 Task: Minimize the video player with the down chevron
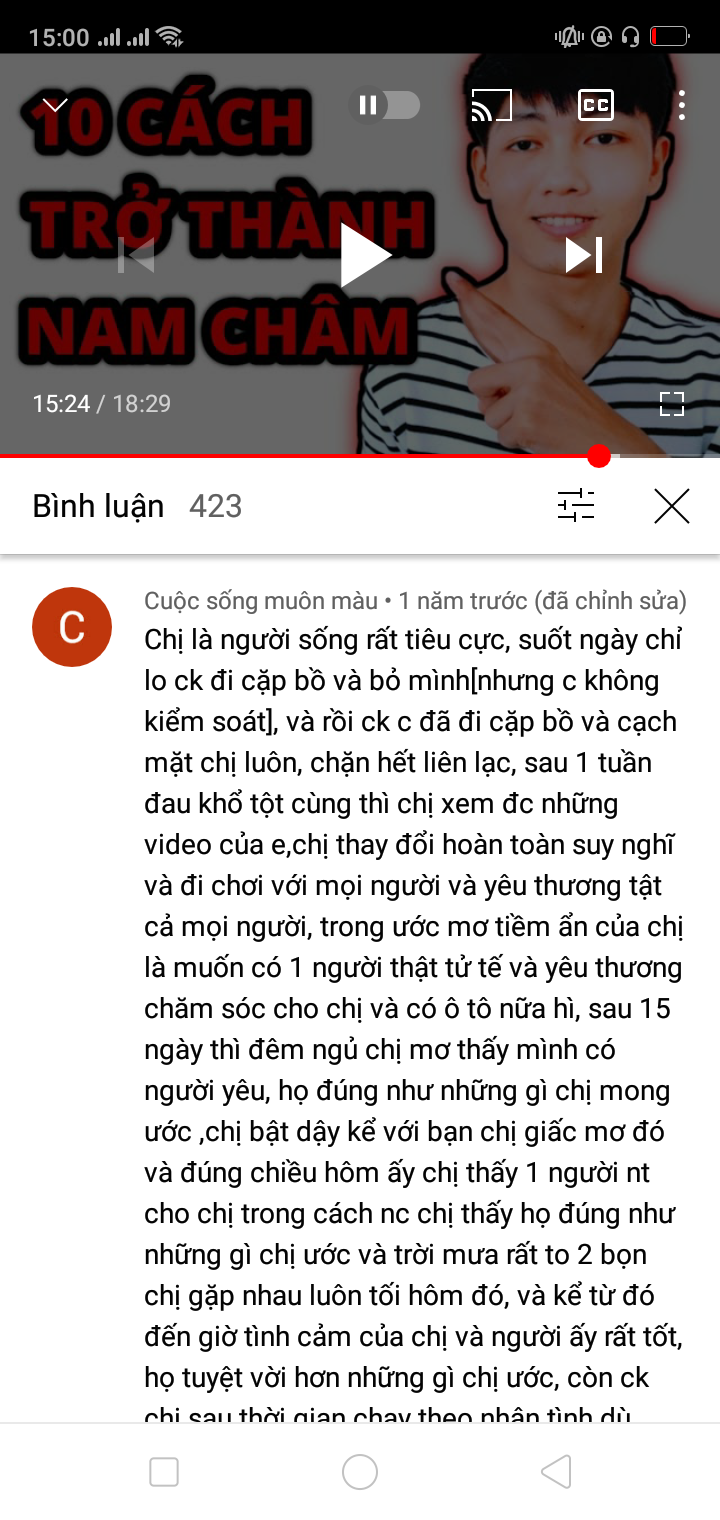(55, 105)
